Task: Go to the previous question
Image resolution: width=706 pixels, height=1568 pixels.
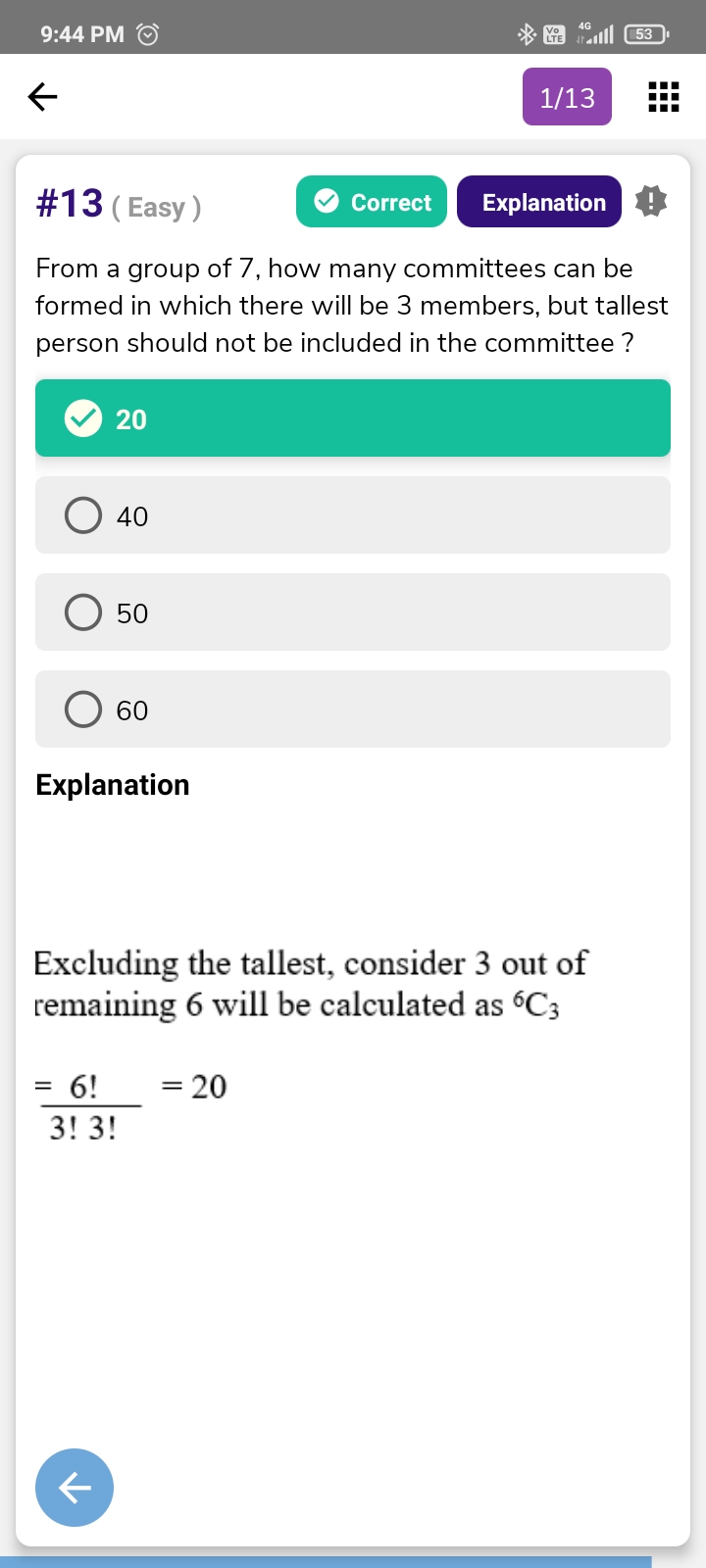Action: [75, 1488]
